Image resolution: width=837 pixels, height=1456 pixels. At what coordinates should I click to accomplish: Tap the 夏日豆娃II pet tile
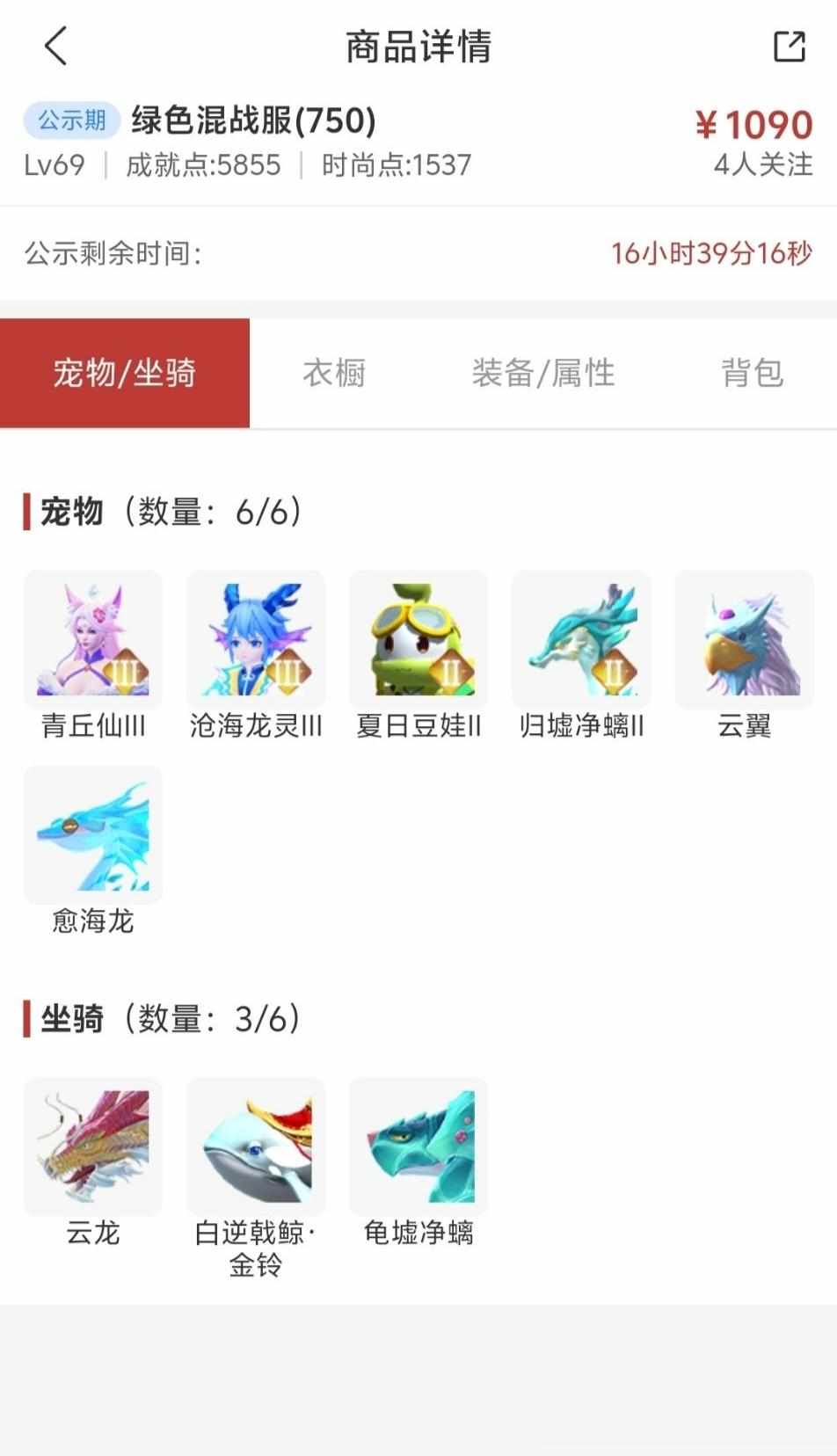coord(418,639)
